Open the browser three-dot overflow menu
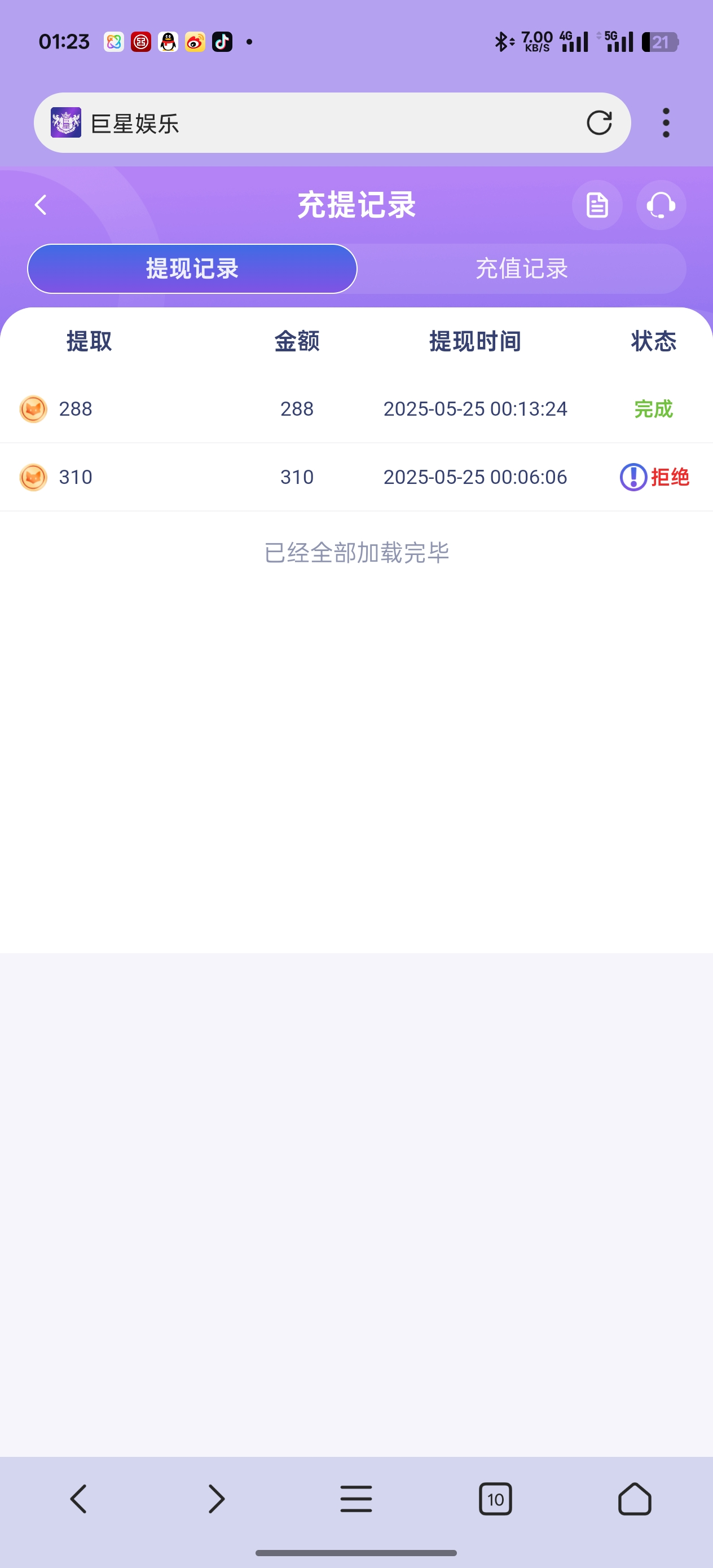Image resolution: width=713 pixels, height=1568 pixels. coord(666,123)
